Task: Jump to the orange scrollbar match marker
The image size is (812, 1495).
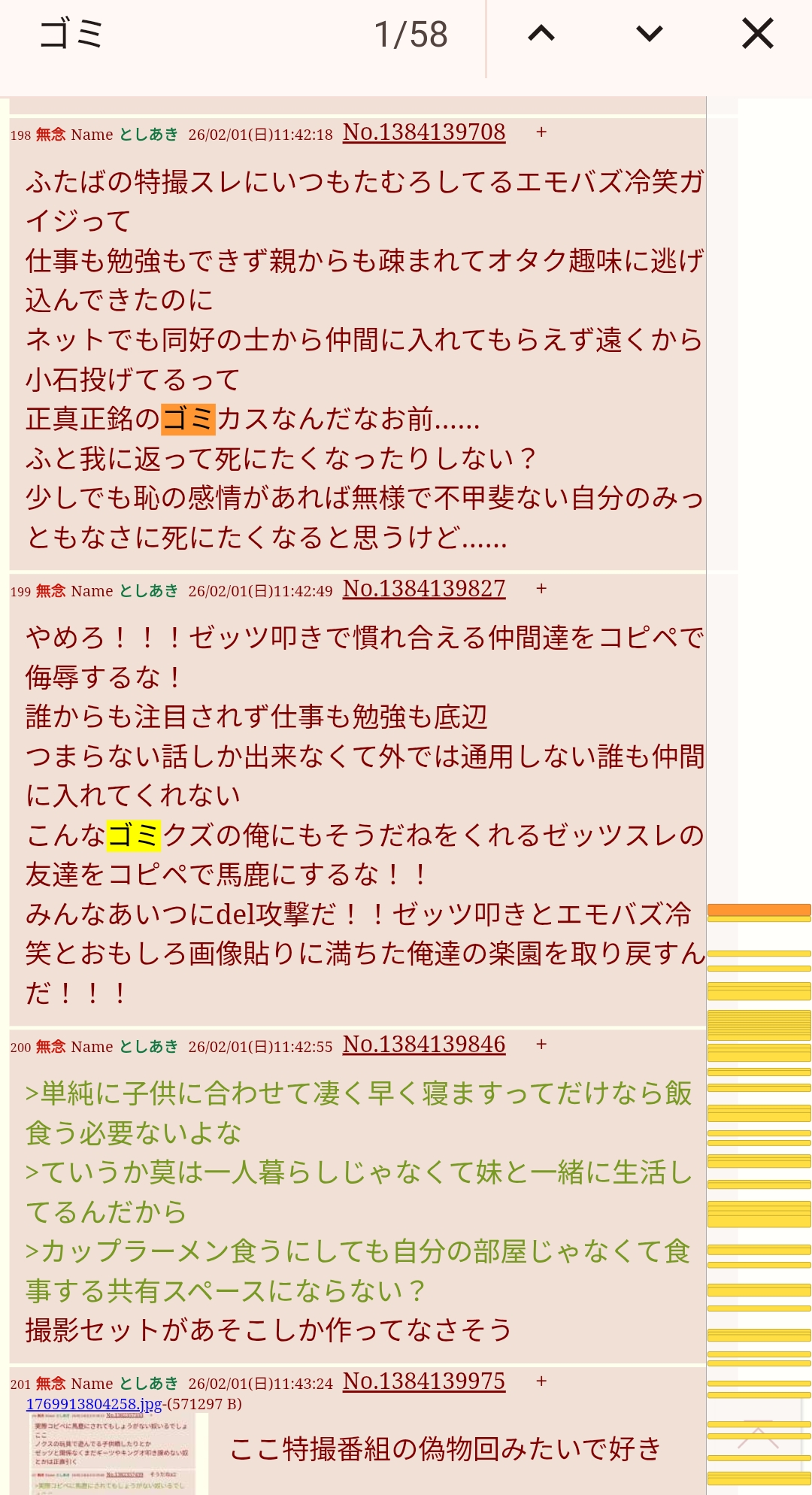Action: click(x=759, y=910)
